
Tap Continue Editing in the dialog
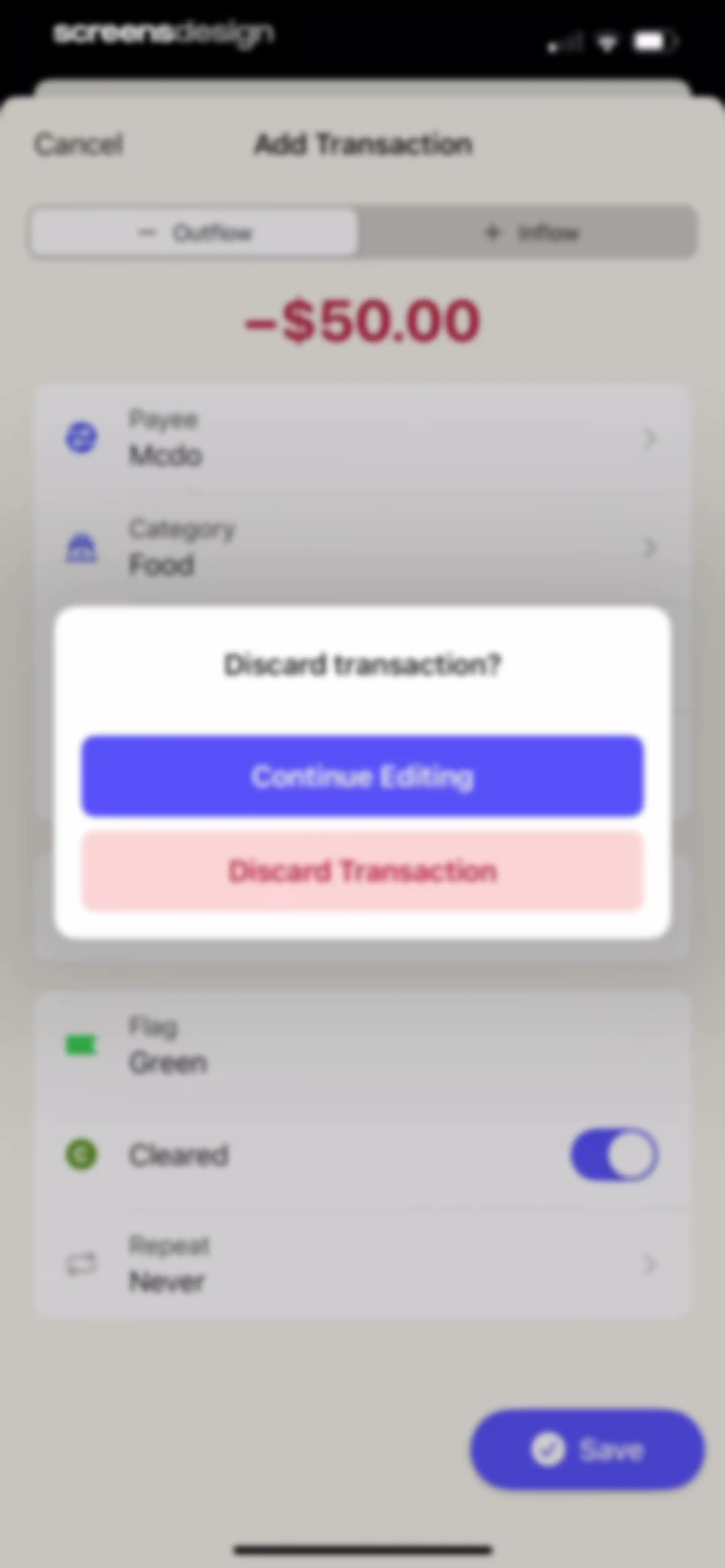click(x=362, y=776)
